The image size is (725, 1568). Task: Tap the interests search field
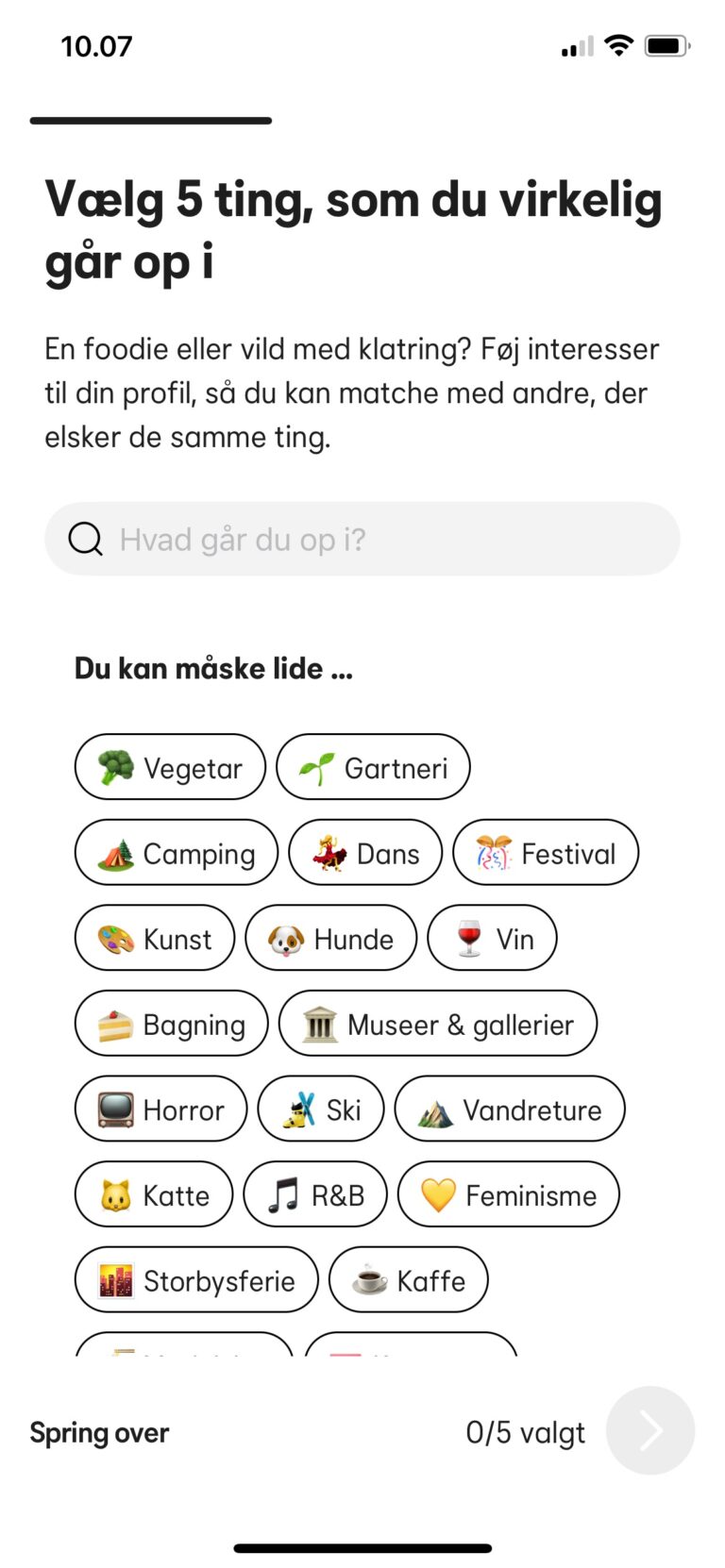[362, 539]
